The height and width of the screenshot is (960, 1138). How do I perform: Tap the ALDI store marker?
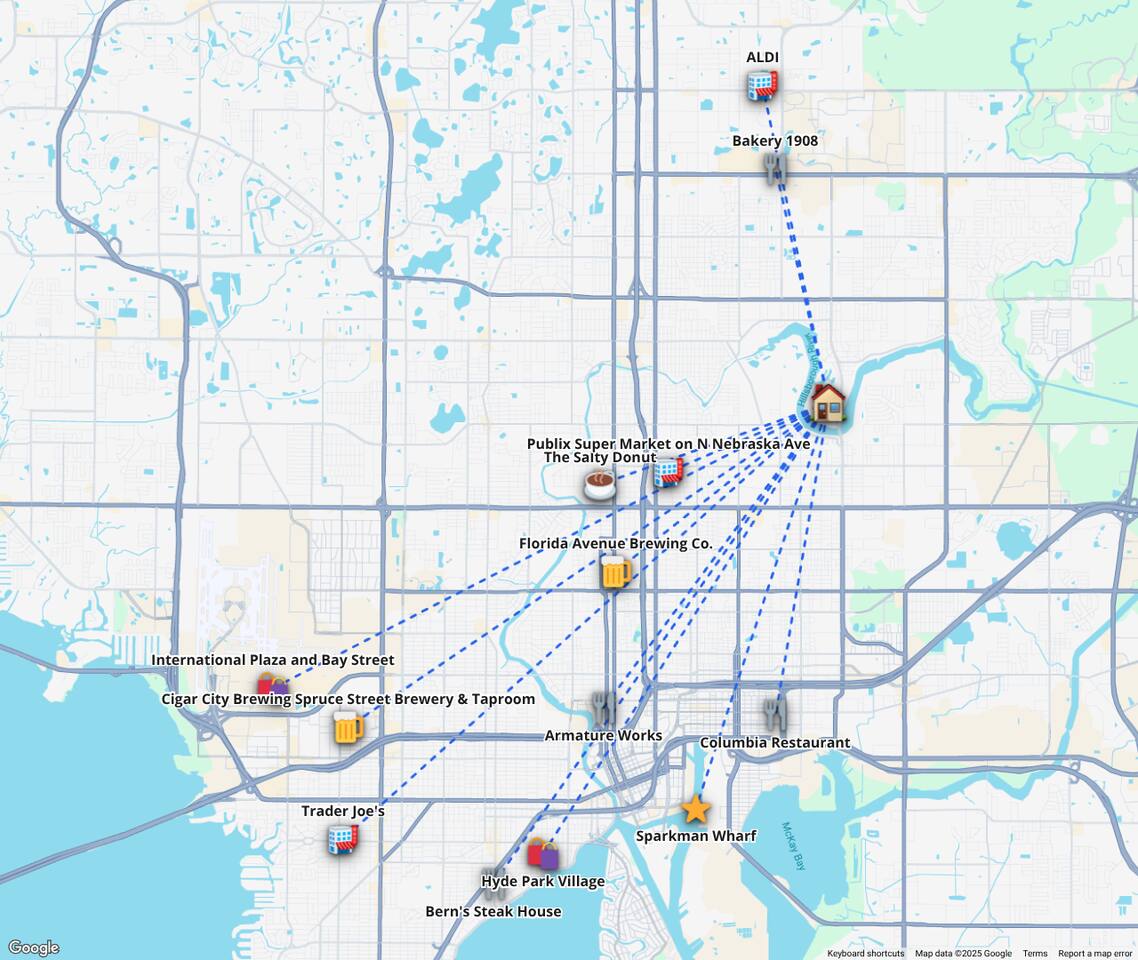click(x=762, y=86)
